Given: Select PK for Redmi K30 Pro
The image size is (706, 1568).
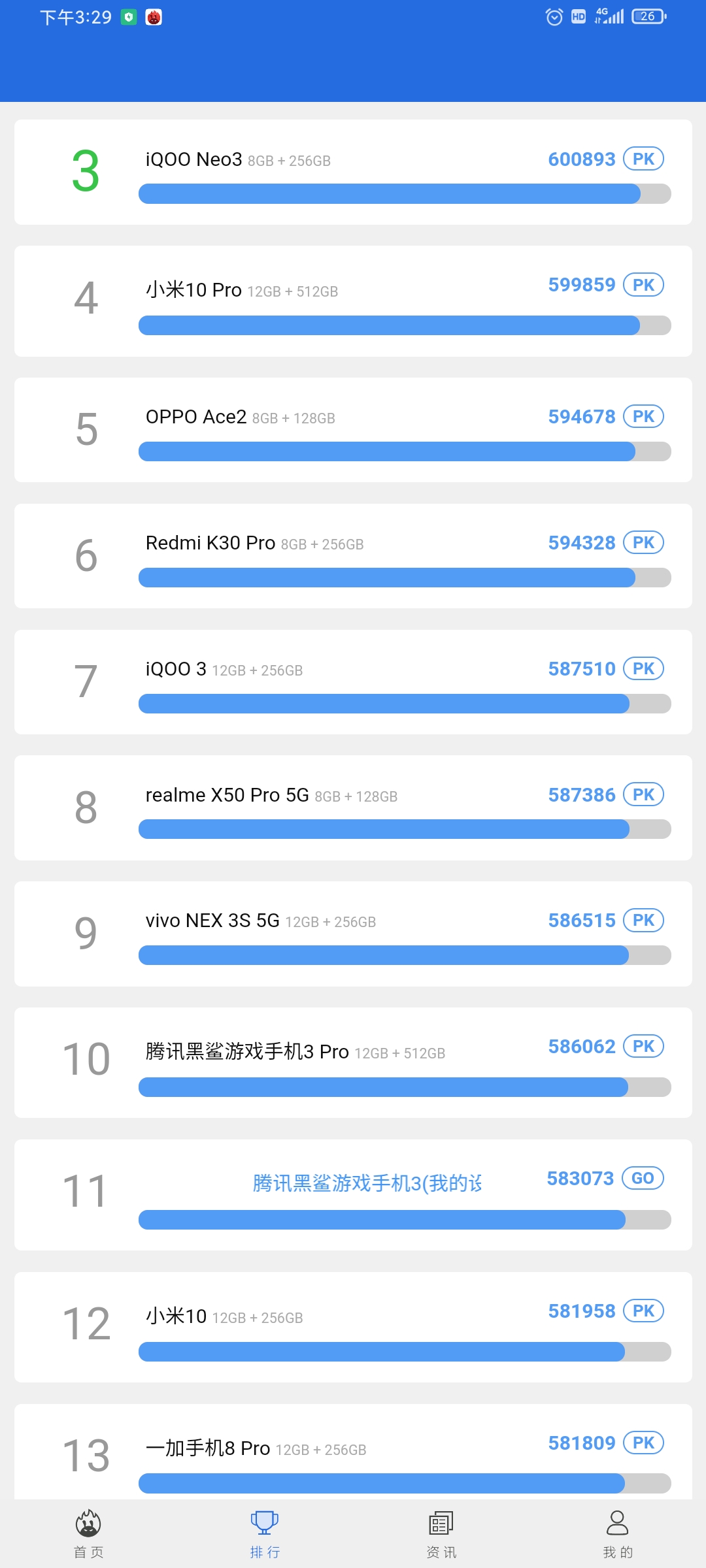Looking at the screenshot, I should (643, 542).
